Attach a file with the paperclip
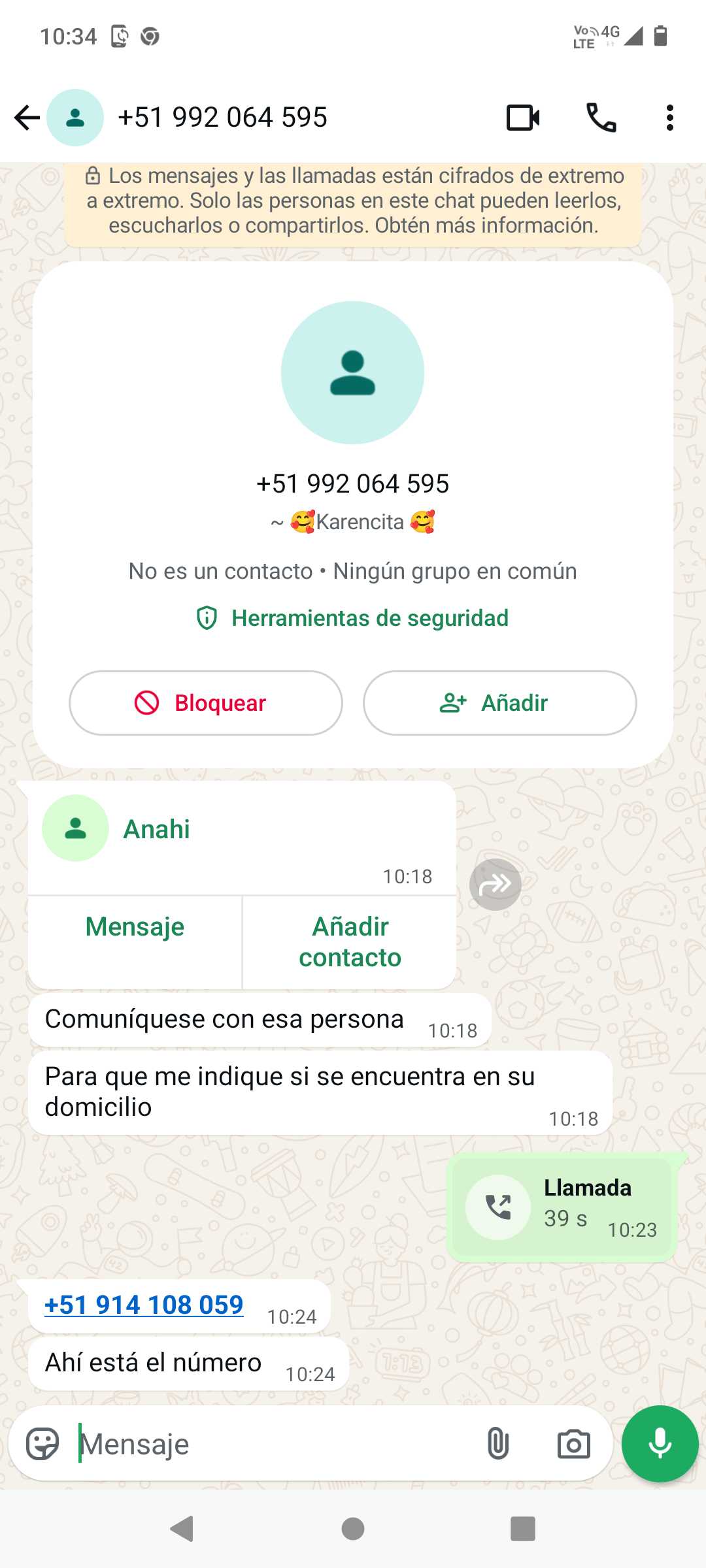Image resolution: width=706 pixels, height=1568 pixels. [x=498, y=1444]
